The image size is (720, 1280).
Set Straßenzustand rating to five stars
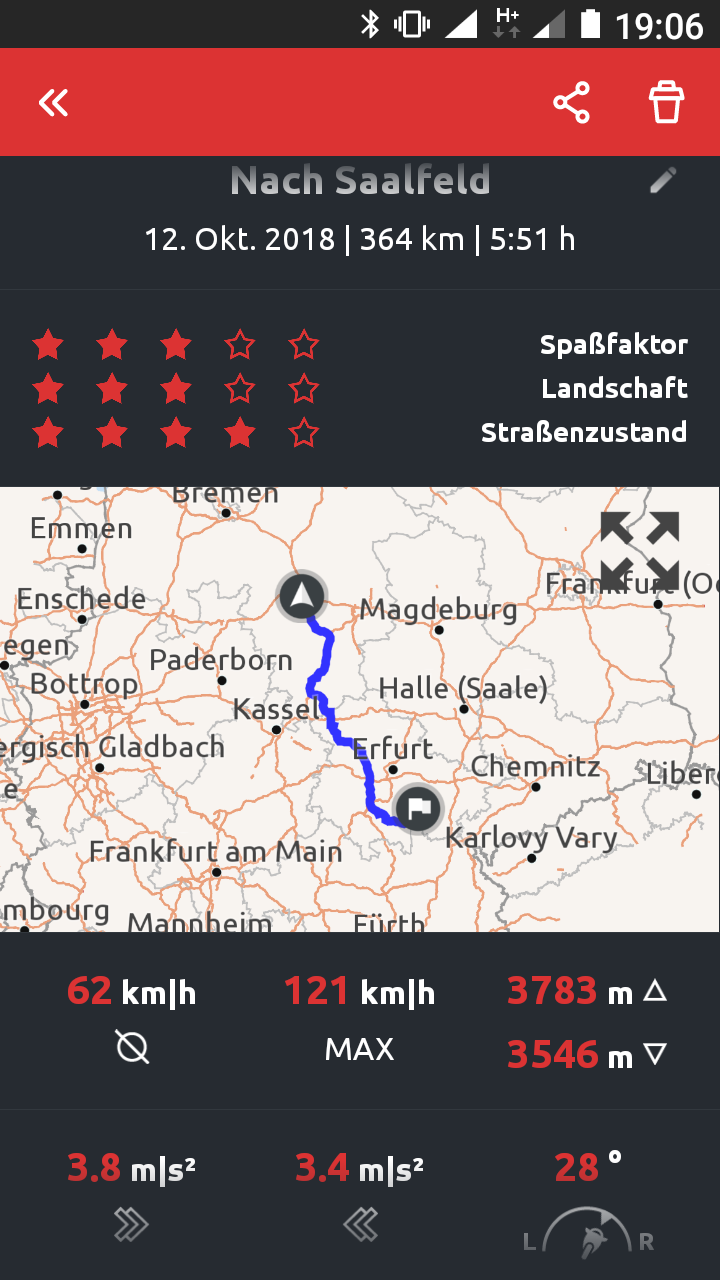tap(303, 433)
